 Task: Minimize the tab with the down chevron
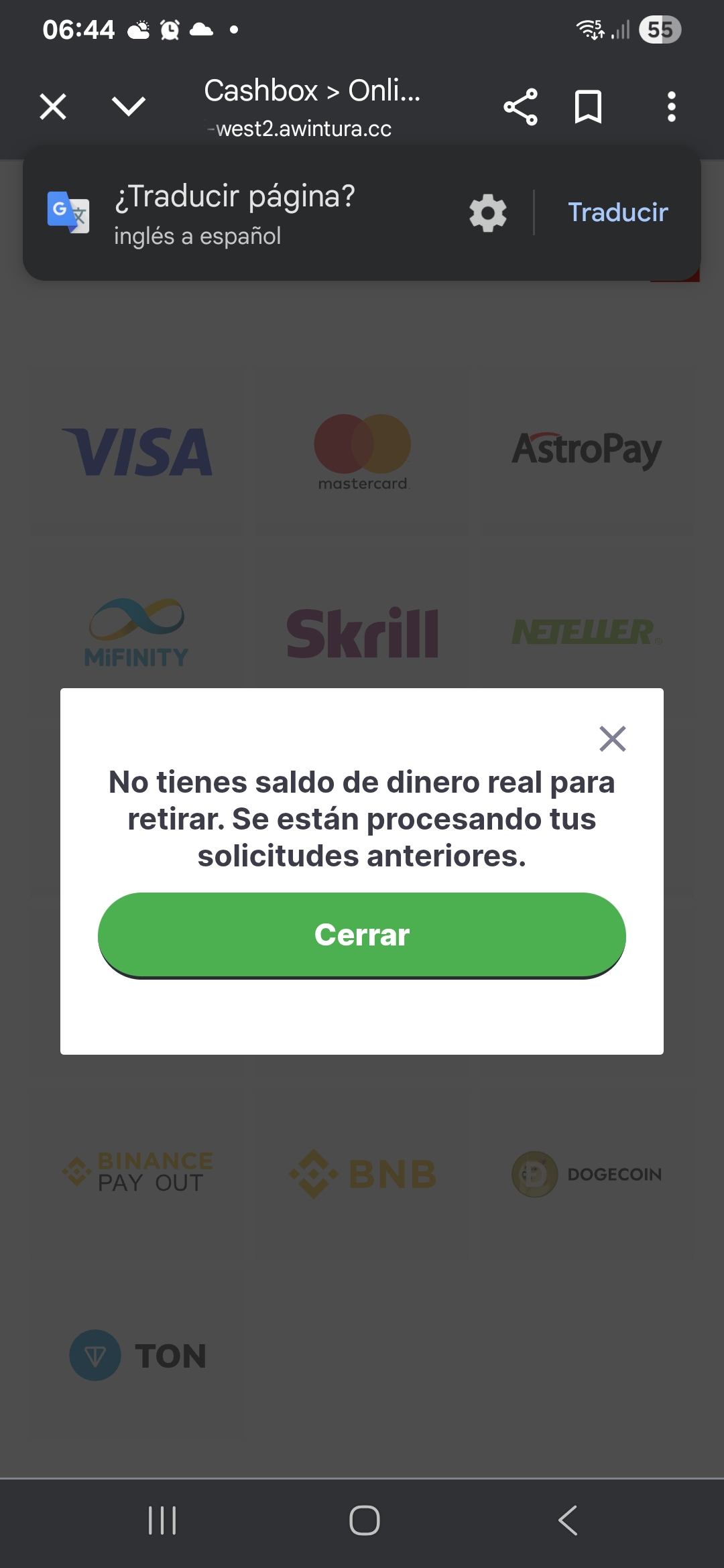(x=128, y=107)
